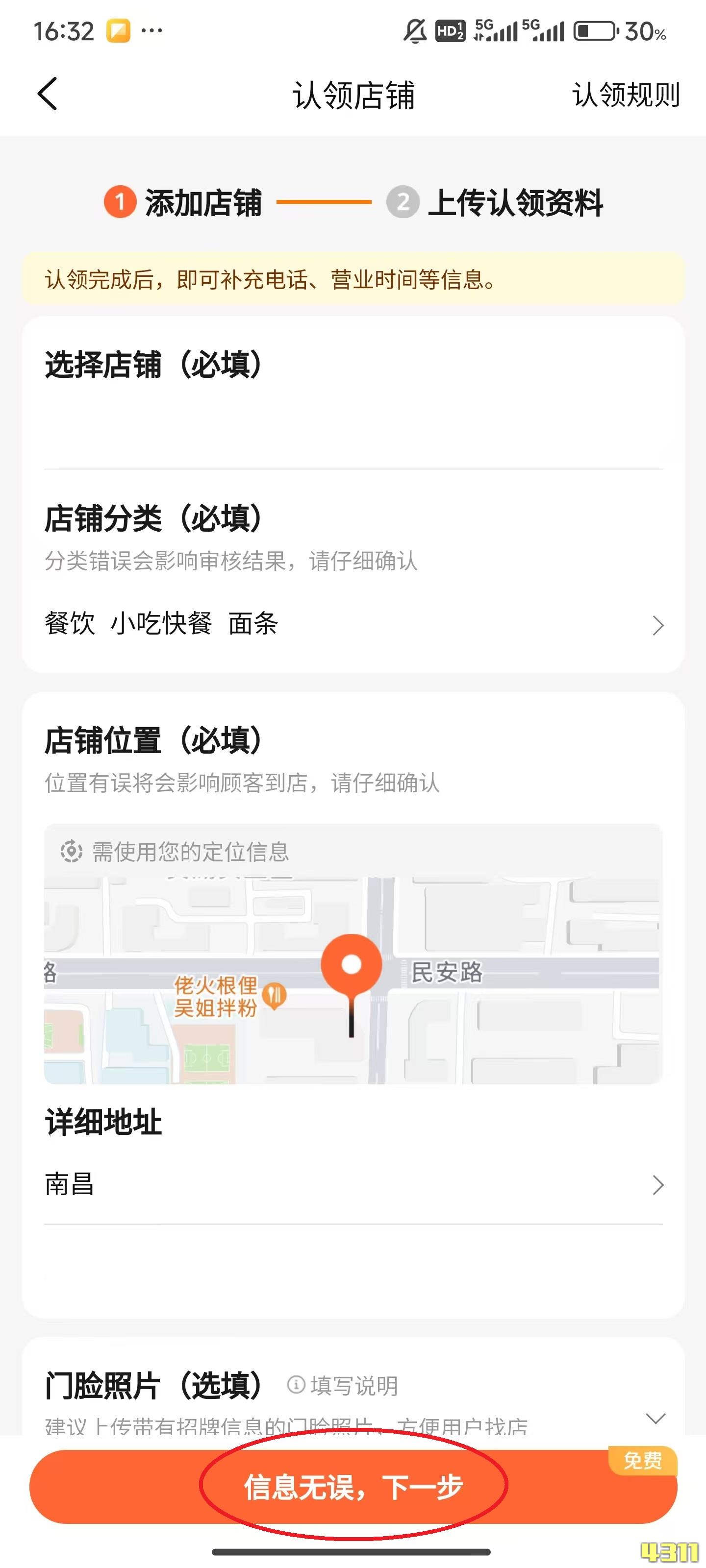706x1568 pixels.
Task: Edit the detailed address 南昌
Action: click(x=353, y=1184)
